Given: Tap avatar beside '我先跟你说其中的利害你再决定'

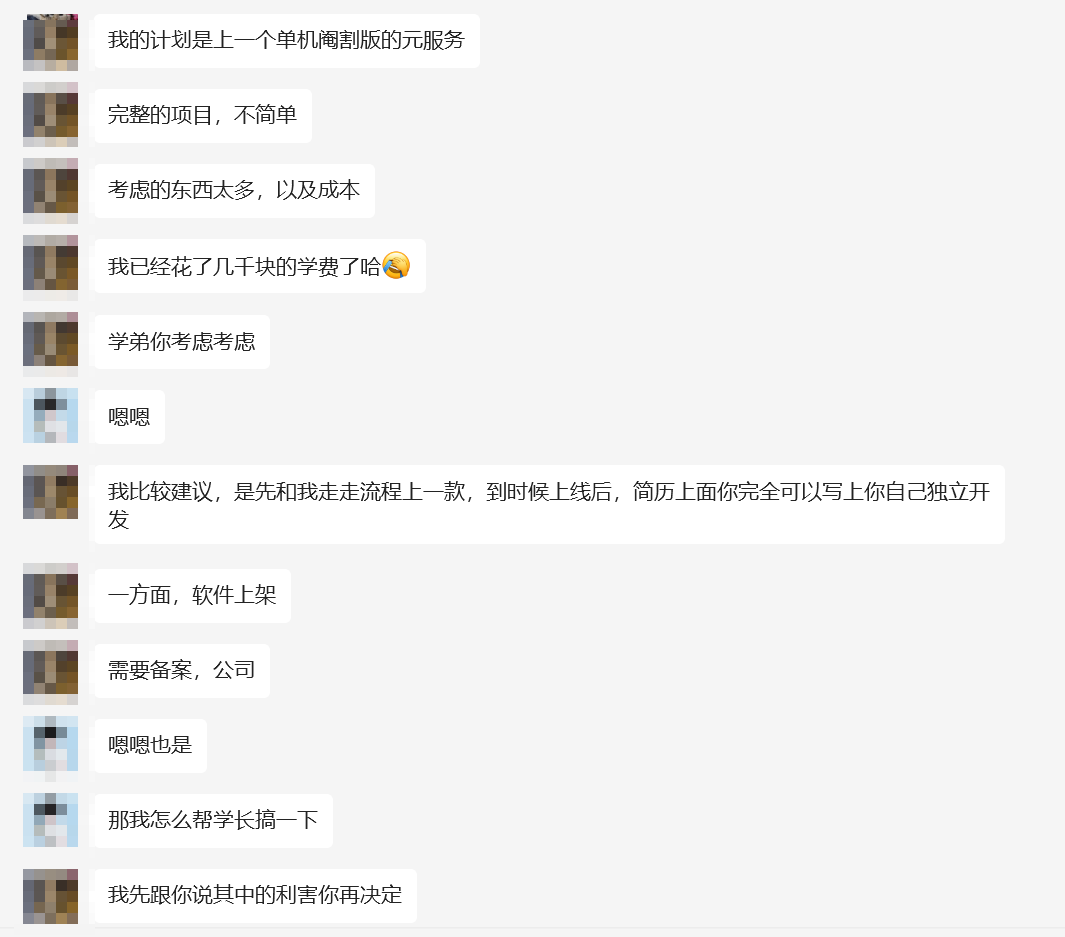Looking at the screenshot, I should [50, 896].
